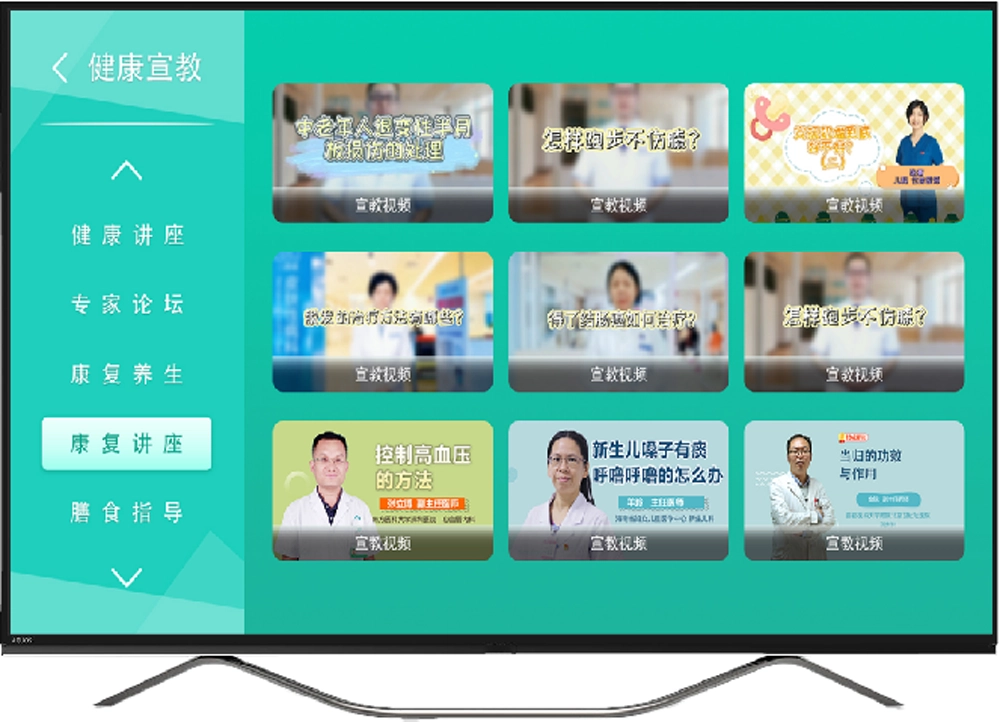Image resolution: width=1000 pixels, height=722 pixels.
Task: Switch to 专家论坛 category
Action: pyautogui.click(x=127, y=304)
